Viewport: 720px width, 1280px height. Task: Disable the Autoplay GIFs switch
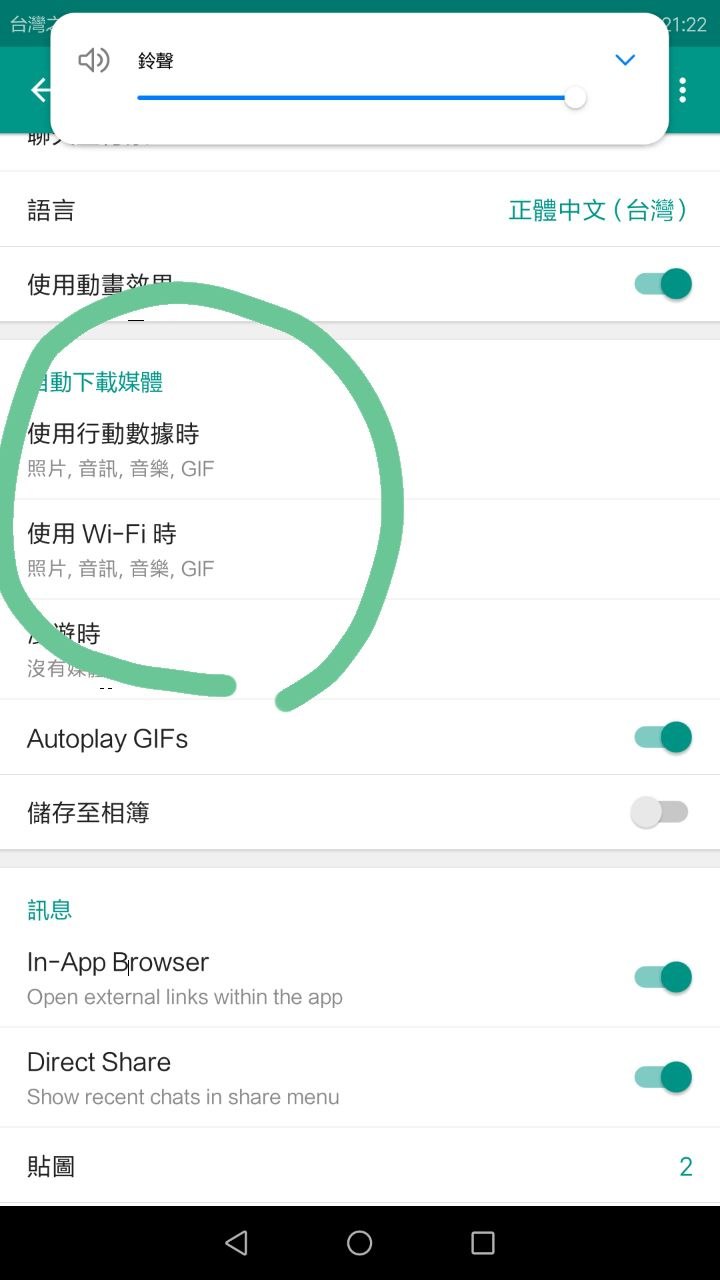pyautogui.click(x=663, y=738)
